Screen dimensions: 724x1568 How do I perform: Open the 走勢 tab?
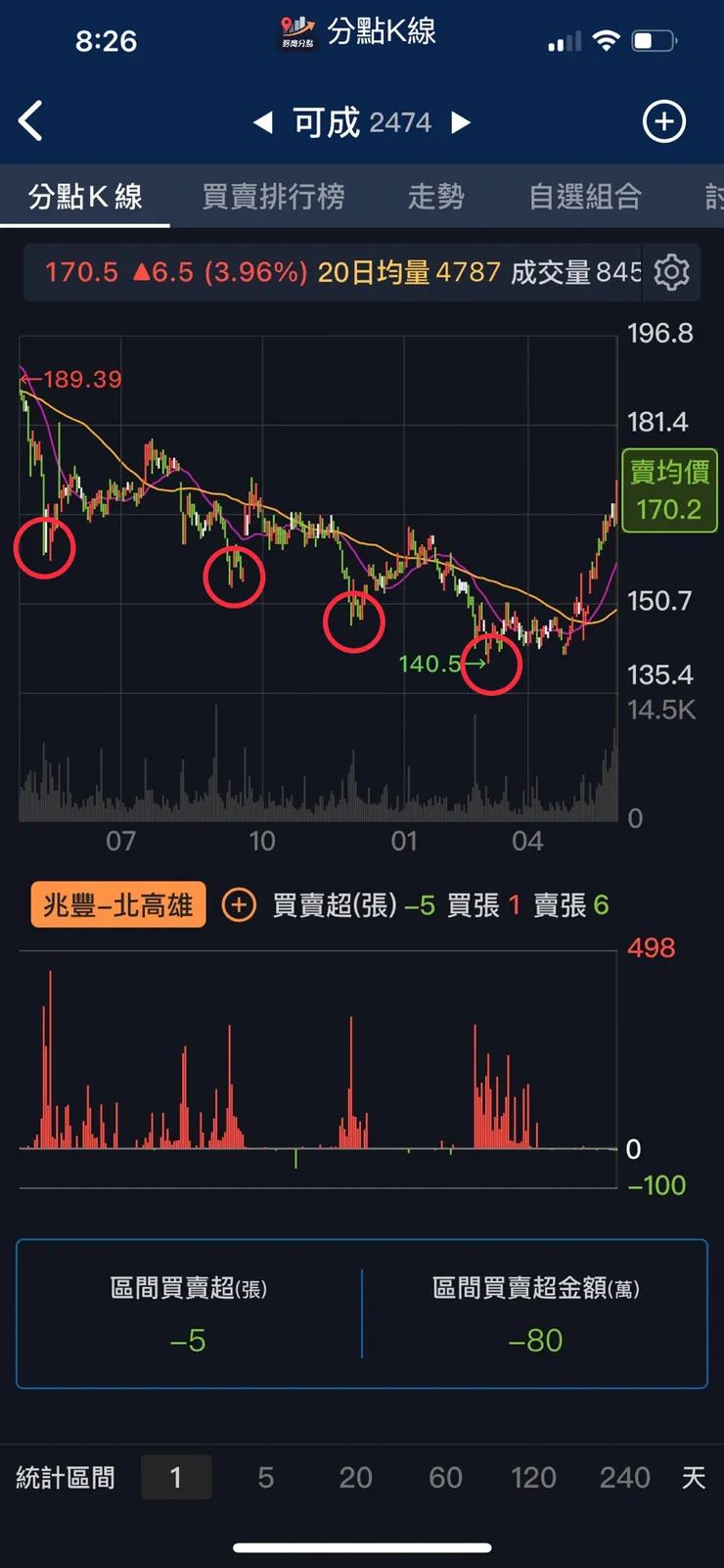point(436,196)
